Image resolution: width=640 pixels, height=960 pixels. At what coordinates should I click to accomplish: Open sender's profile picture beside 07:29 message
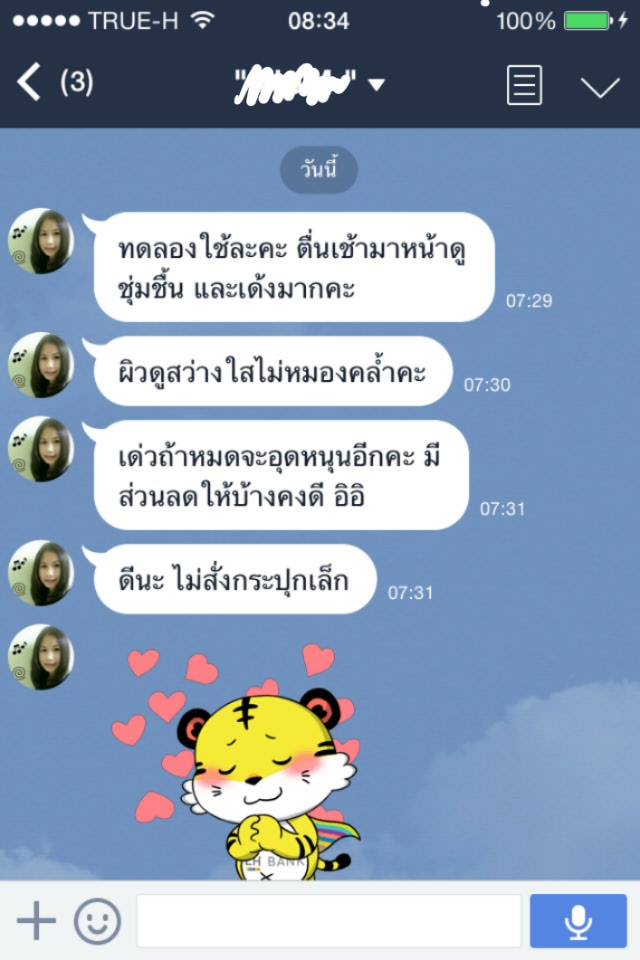click(41, 241)
